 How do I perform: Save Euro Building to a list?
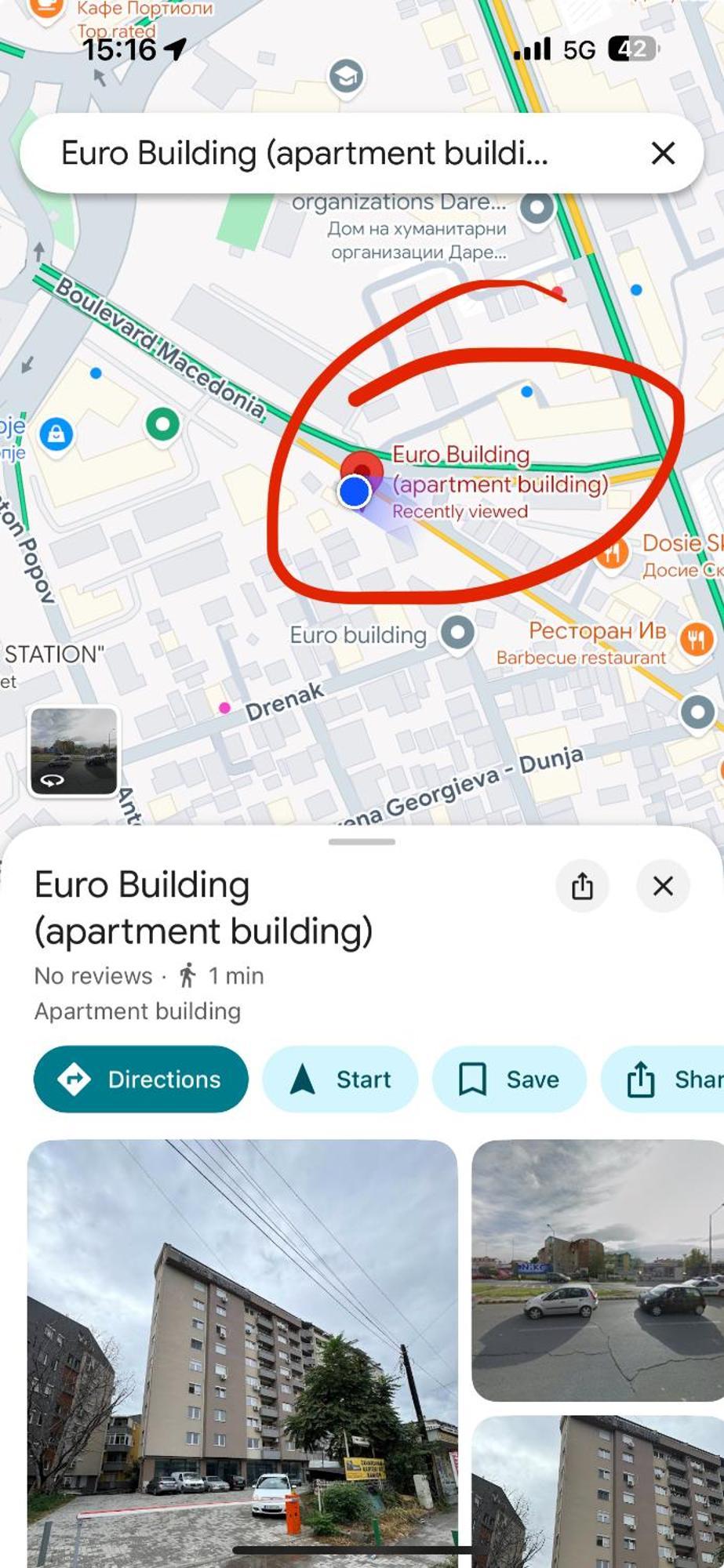(x=509, y=1079)
